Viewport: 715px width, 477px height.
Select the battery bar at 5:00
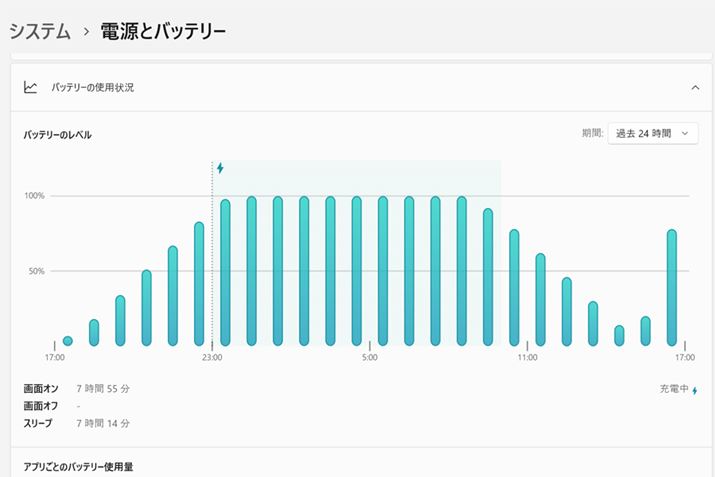(x=383, y=270)
